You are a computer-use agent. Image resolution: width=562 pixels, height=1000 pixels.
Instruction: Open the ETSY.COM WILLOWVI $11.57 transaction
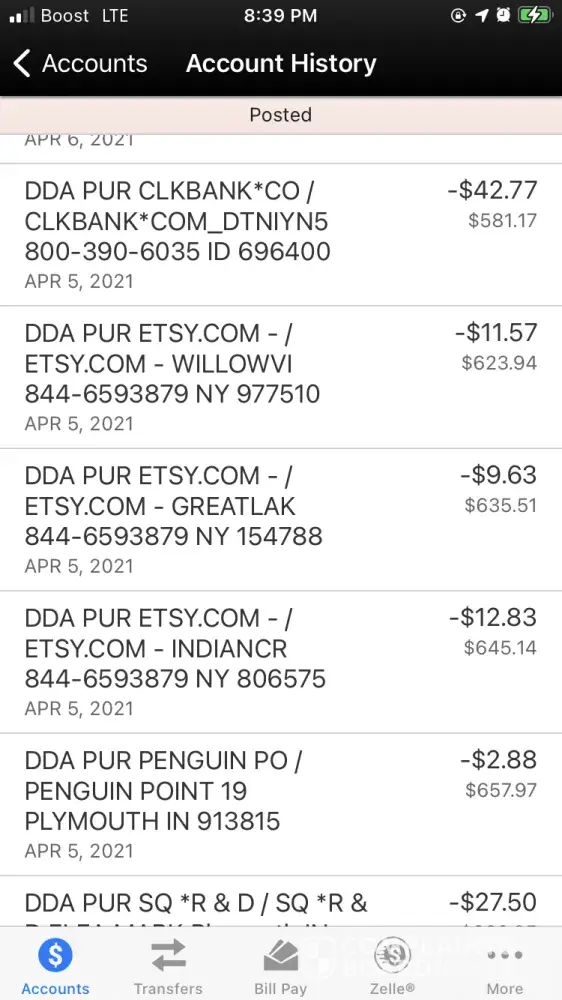(281, 378)
